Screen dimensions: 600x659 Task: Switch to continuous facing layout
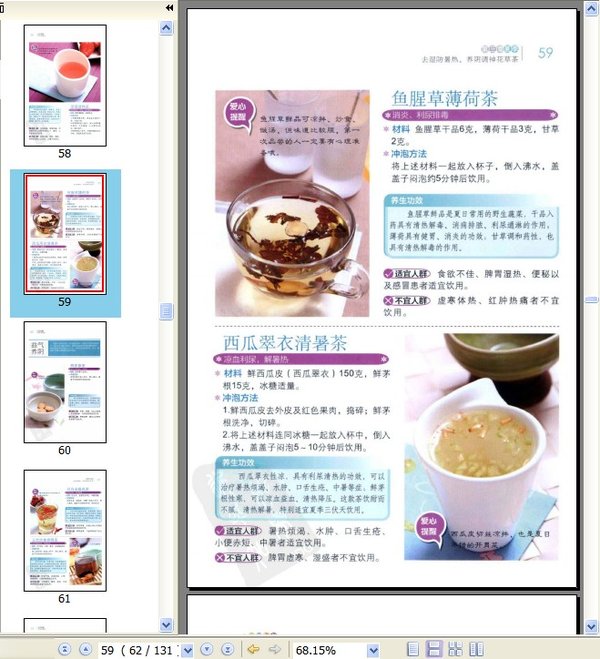tap(455, 650)
